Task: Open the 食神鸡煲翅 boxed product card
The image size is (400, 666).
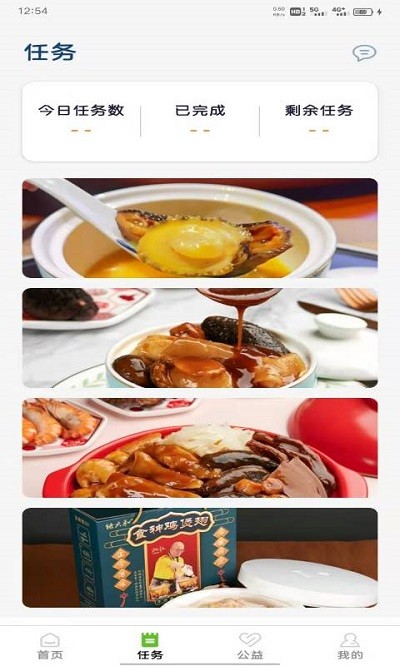Action: click(200, 558)
